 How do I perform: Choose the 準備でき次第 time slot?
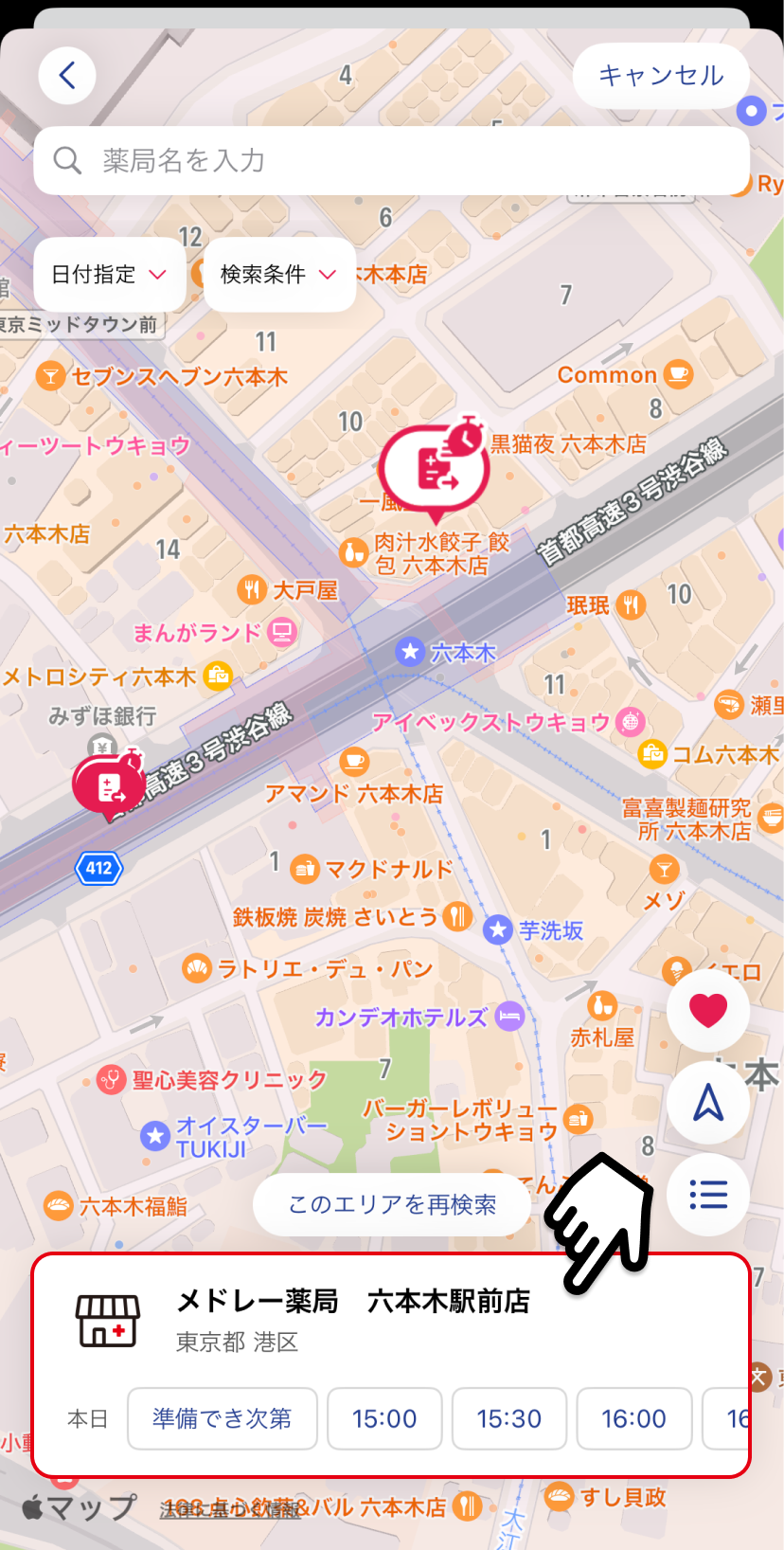(223, 1419)
